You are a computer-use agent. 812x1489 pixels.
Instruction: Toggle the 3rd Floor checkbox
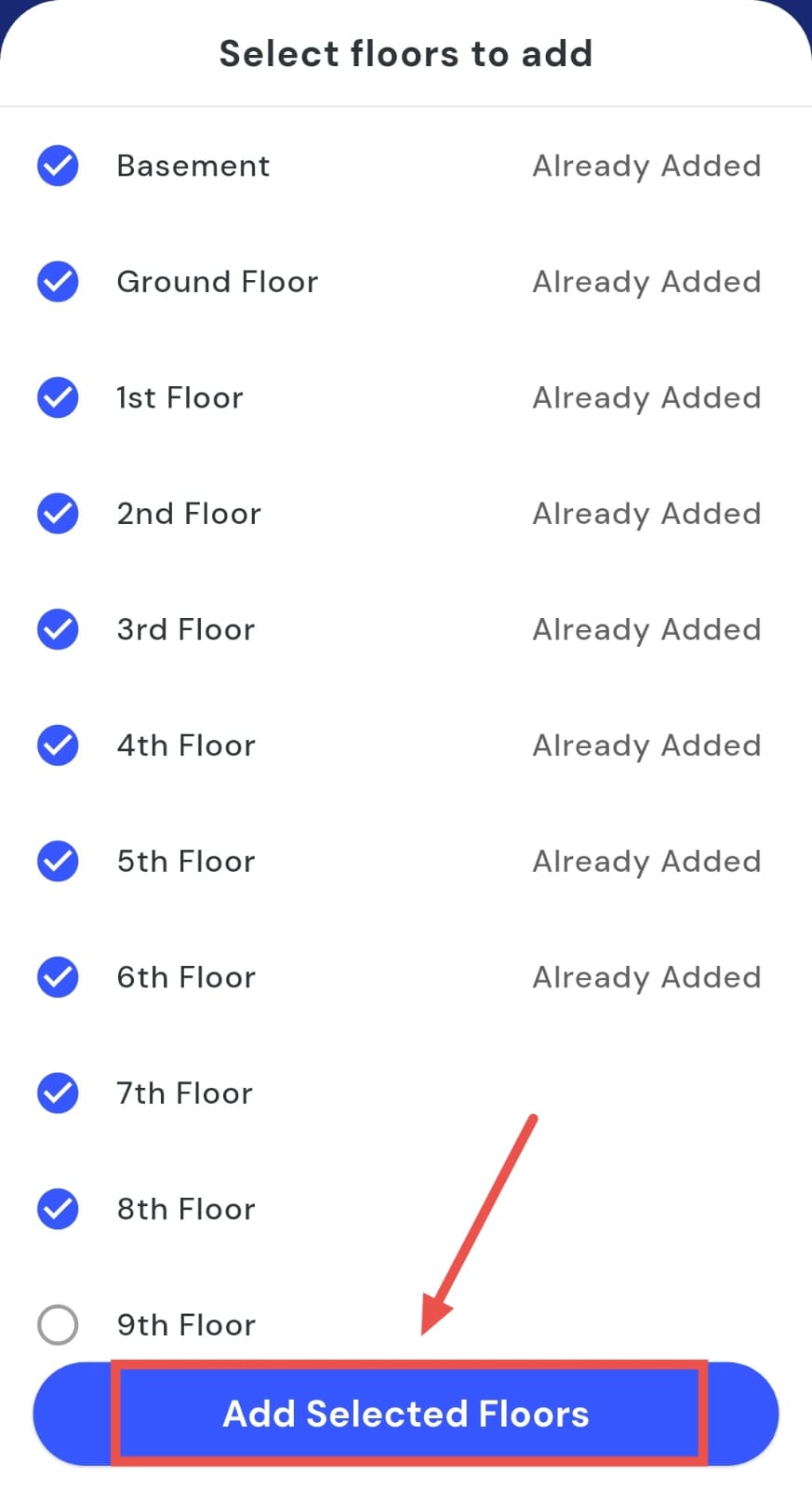pyautogui.click(x=58, y=629)
